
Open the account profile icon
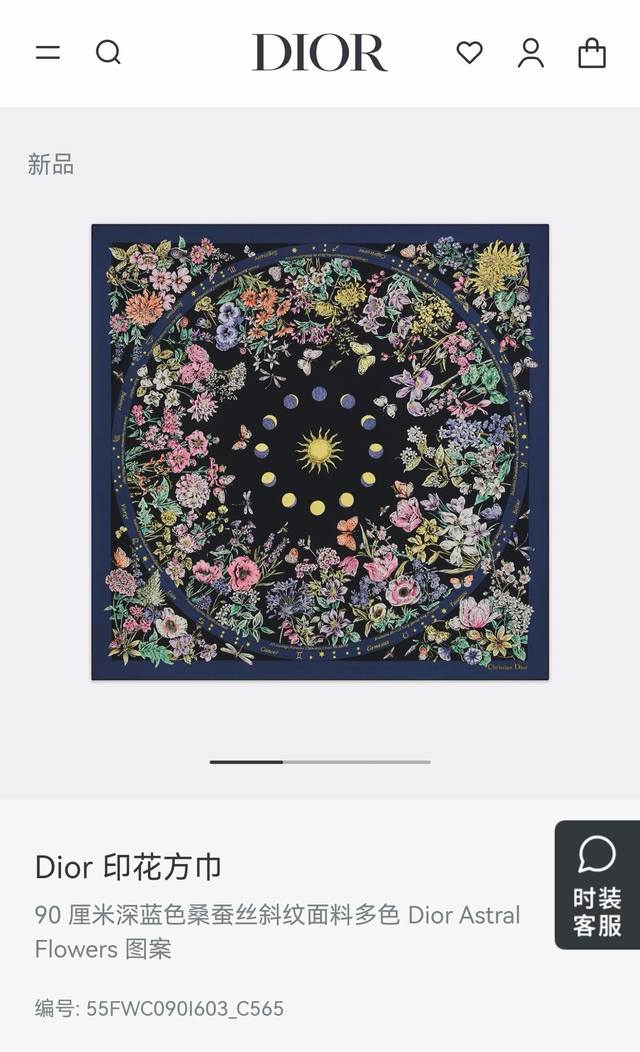pos(531,52)
